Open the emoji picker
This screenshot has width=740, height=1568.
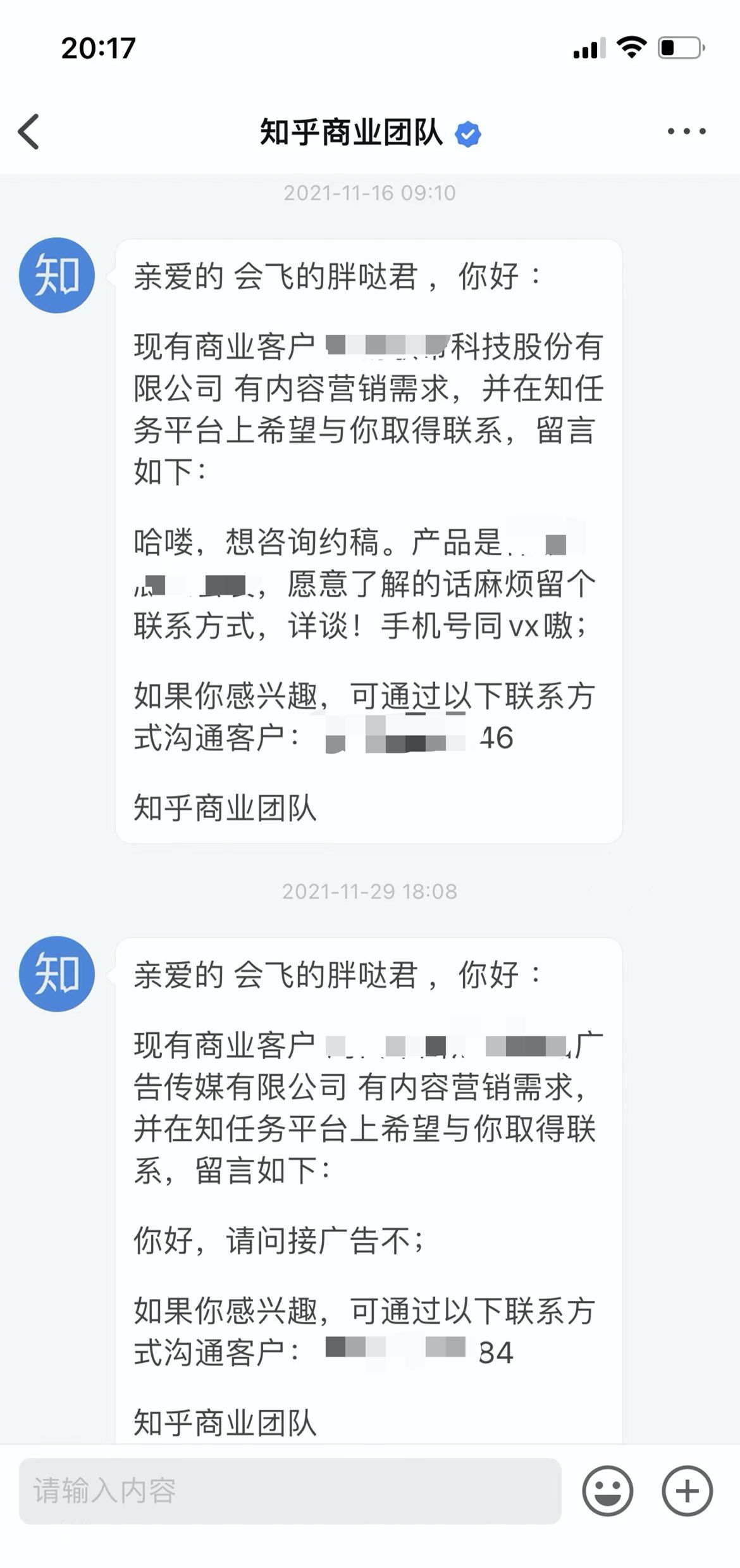pyautogui.click(x=607, y=1491)
